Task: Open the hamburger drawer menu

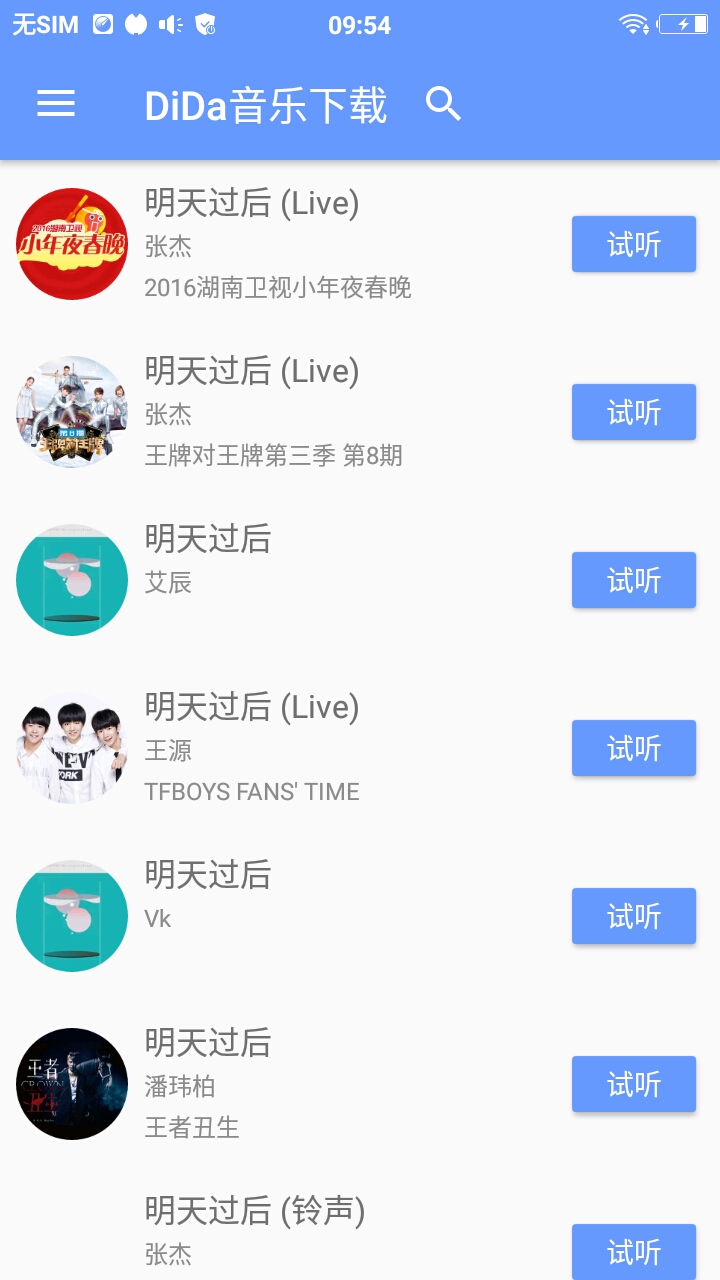Action: pos(56,104)
